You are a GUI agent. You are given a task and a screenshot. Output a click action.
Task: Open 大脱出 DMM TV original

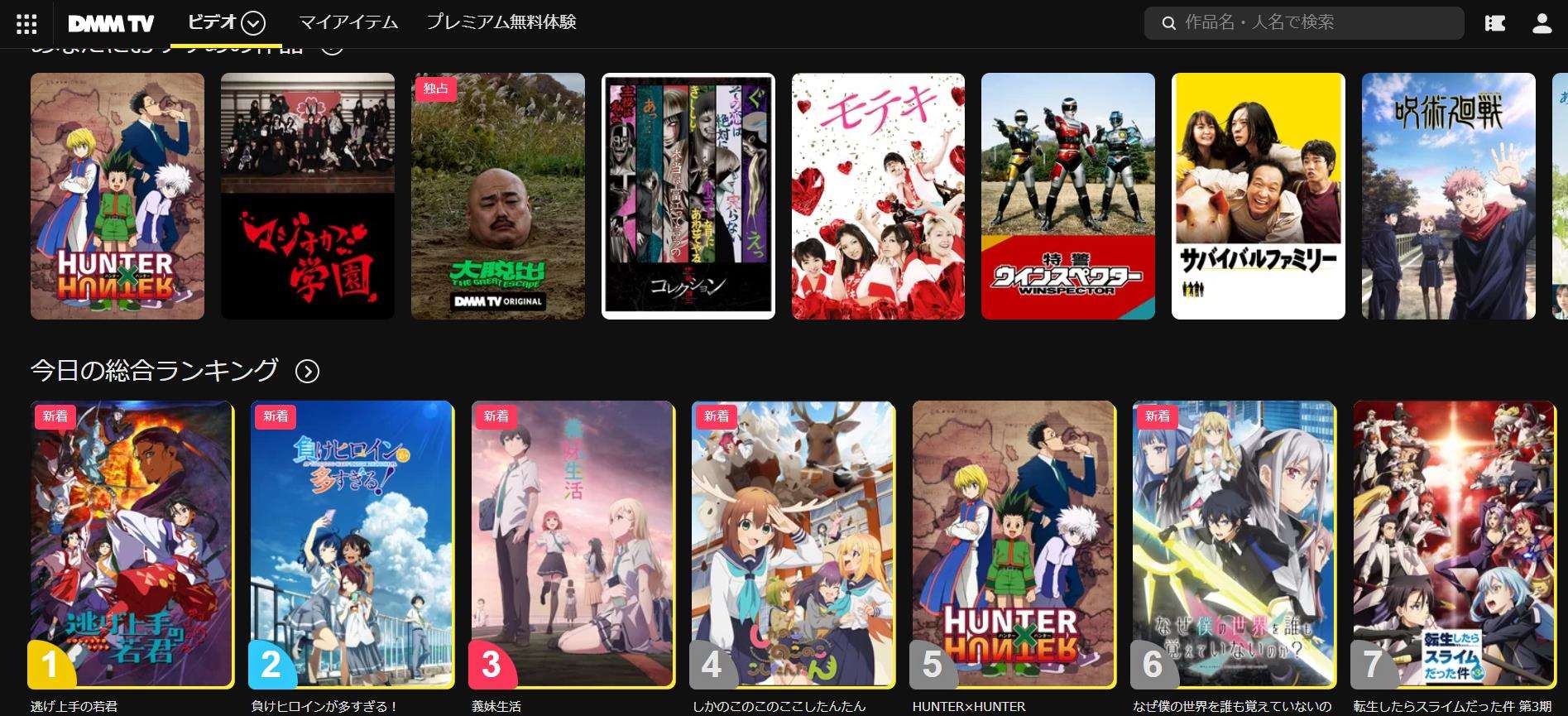click(497, 196)
